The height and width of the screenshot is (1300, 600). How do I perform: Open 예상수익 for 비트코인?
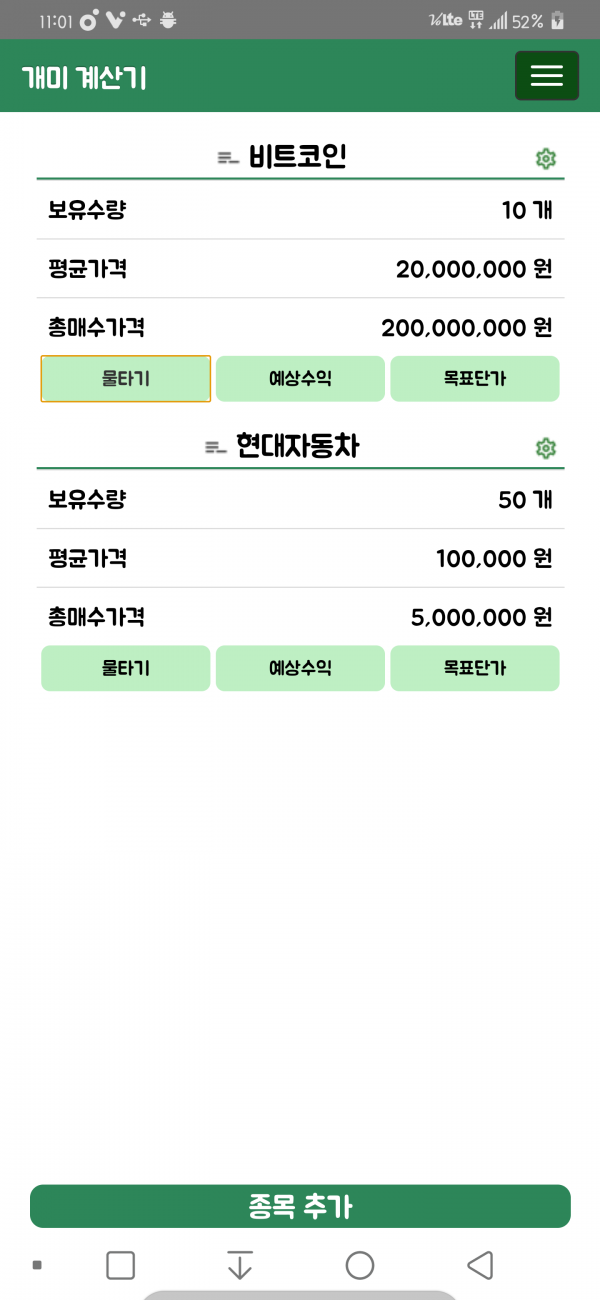(x=300, y=379)
